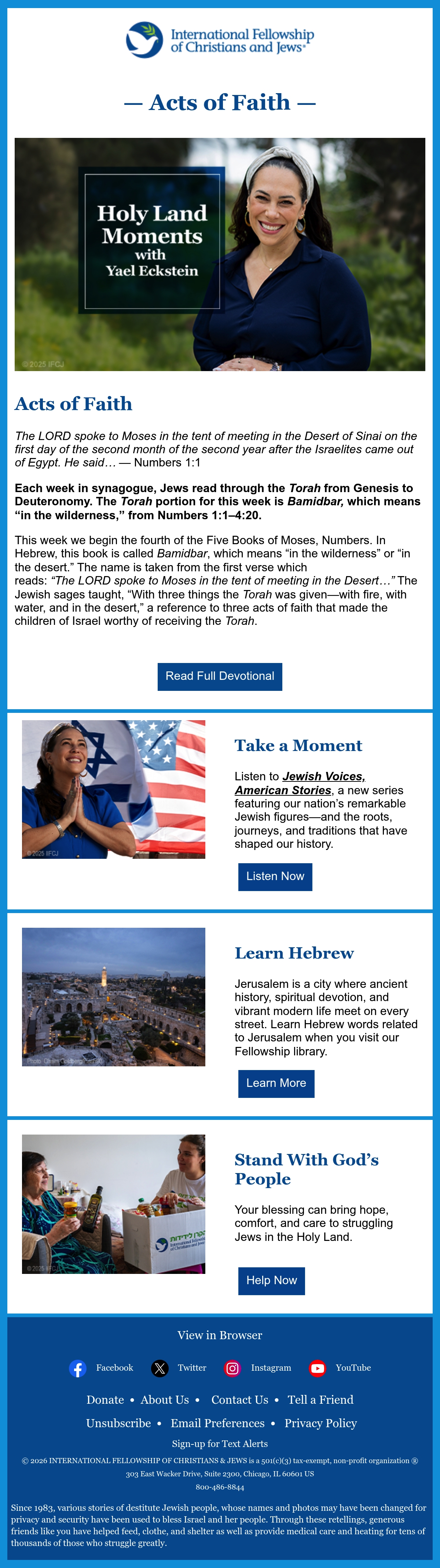View the Privacy Policy

point(321,1423)
